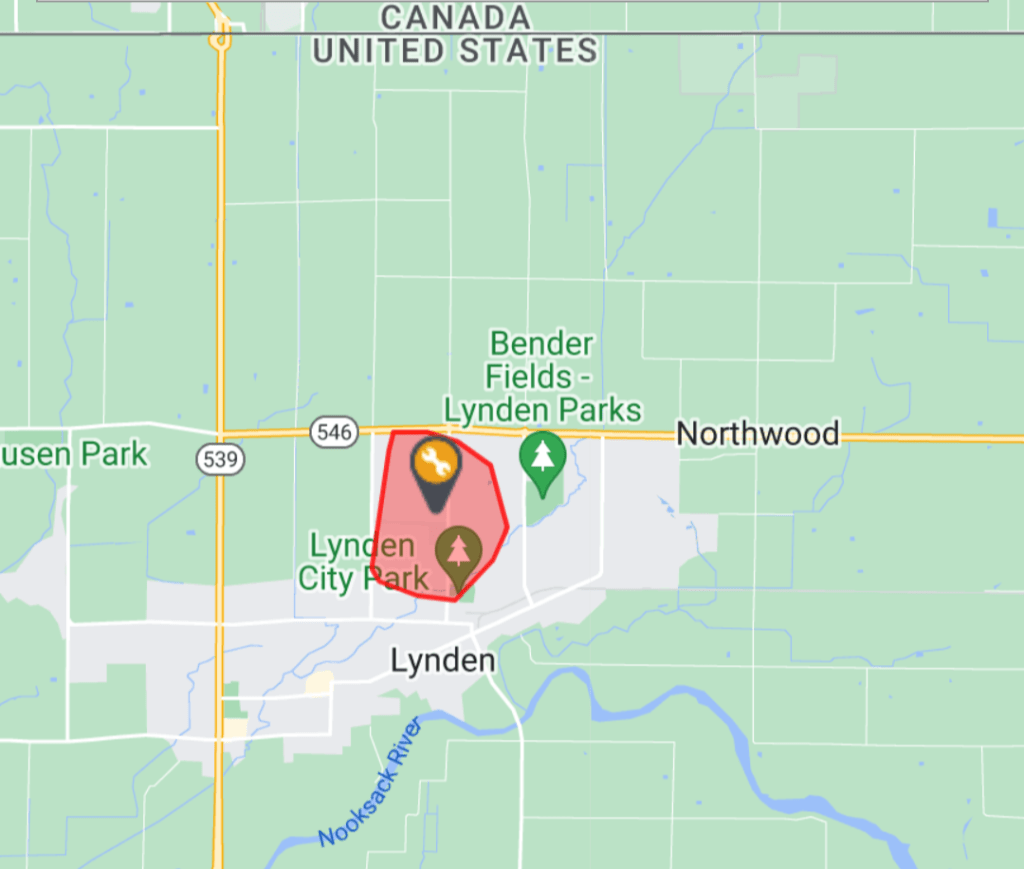
Task: Open the Bender Fields green park pin
Action: tap(542, 458)
